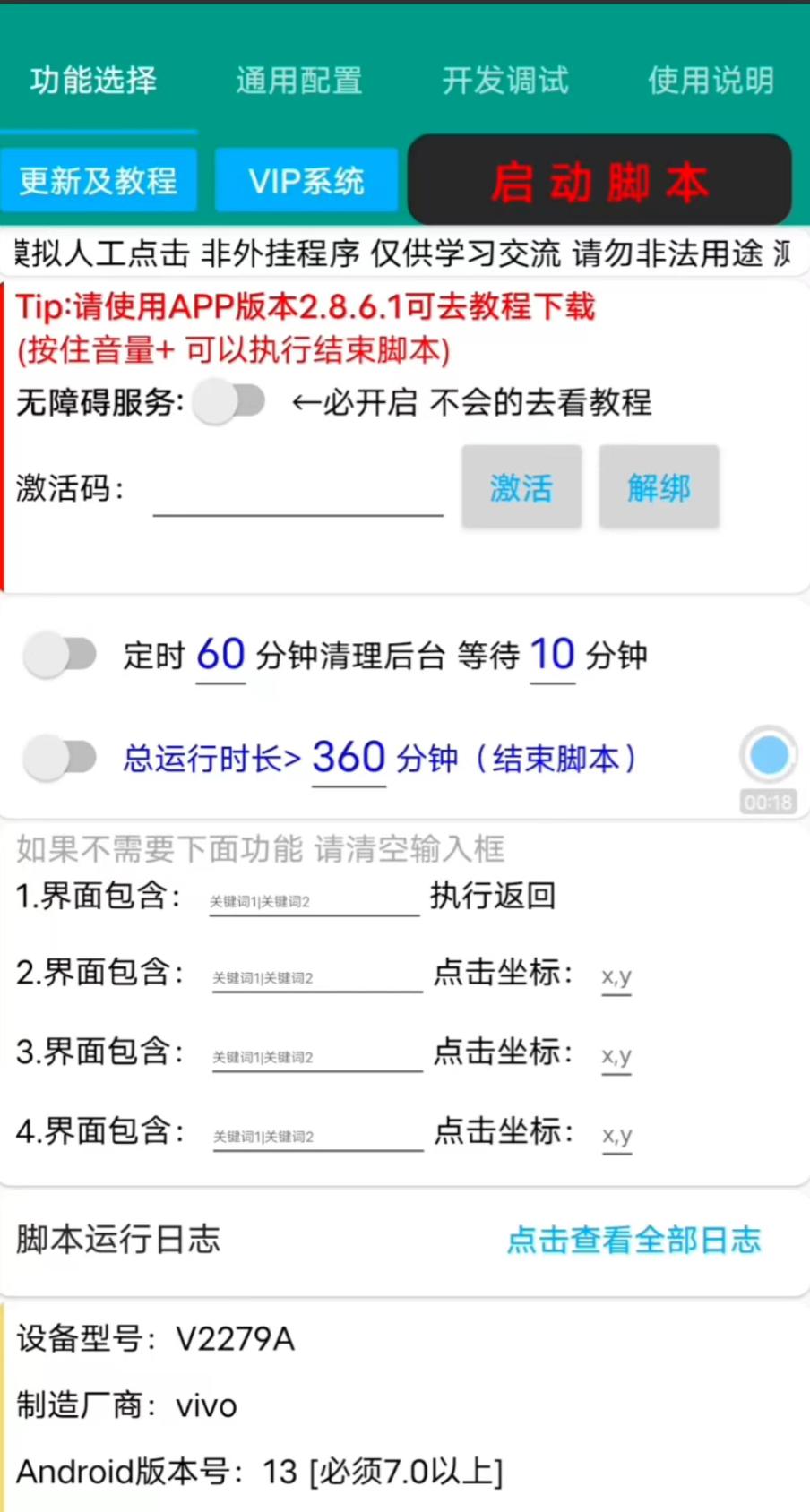Tap the keyword field of 1.界面包含
Screen dimensions: 810x1512
[x=315, y=899]
